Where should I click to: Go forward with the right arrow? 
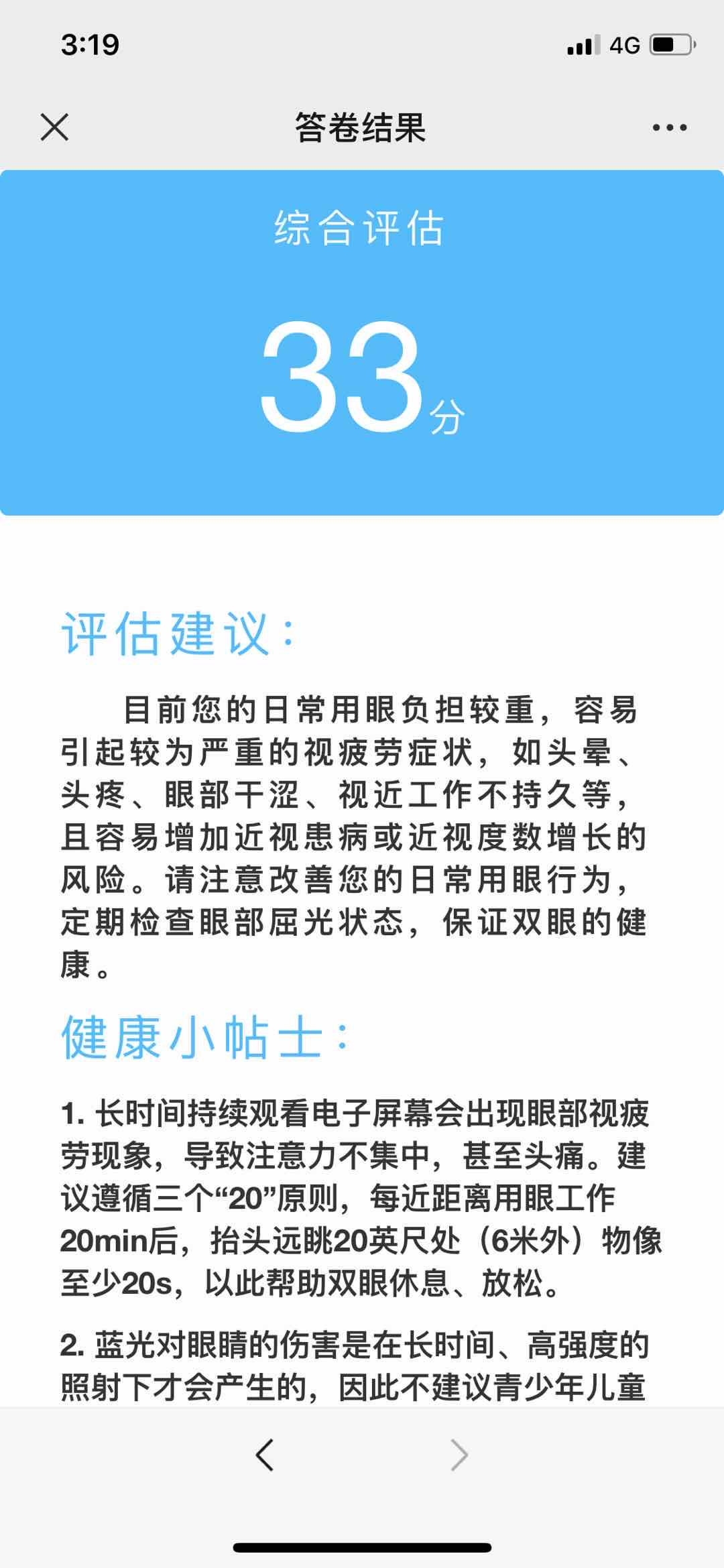(459, 1455)
